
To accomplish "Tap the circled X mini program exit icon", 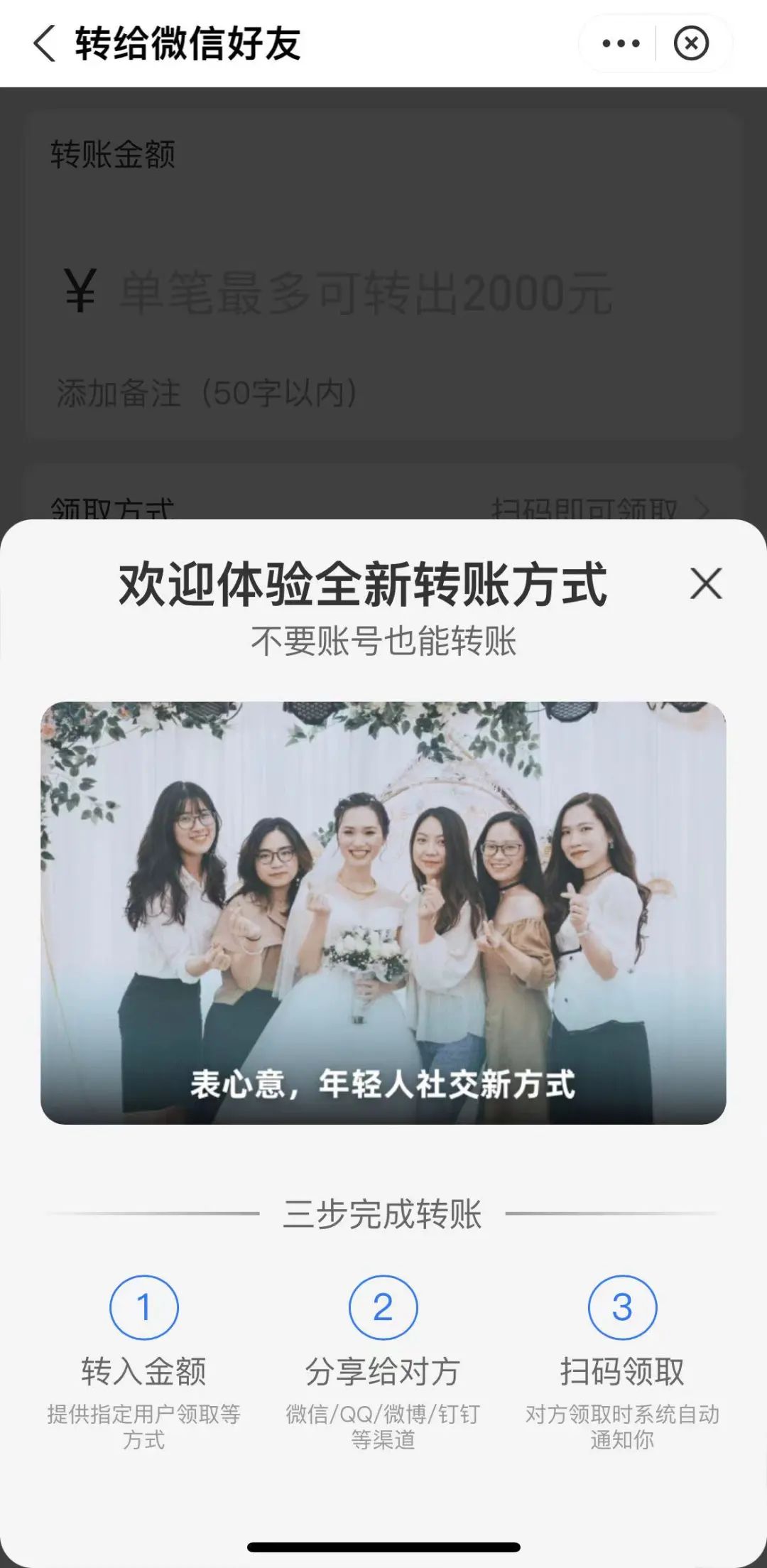I will [690, 43].
